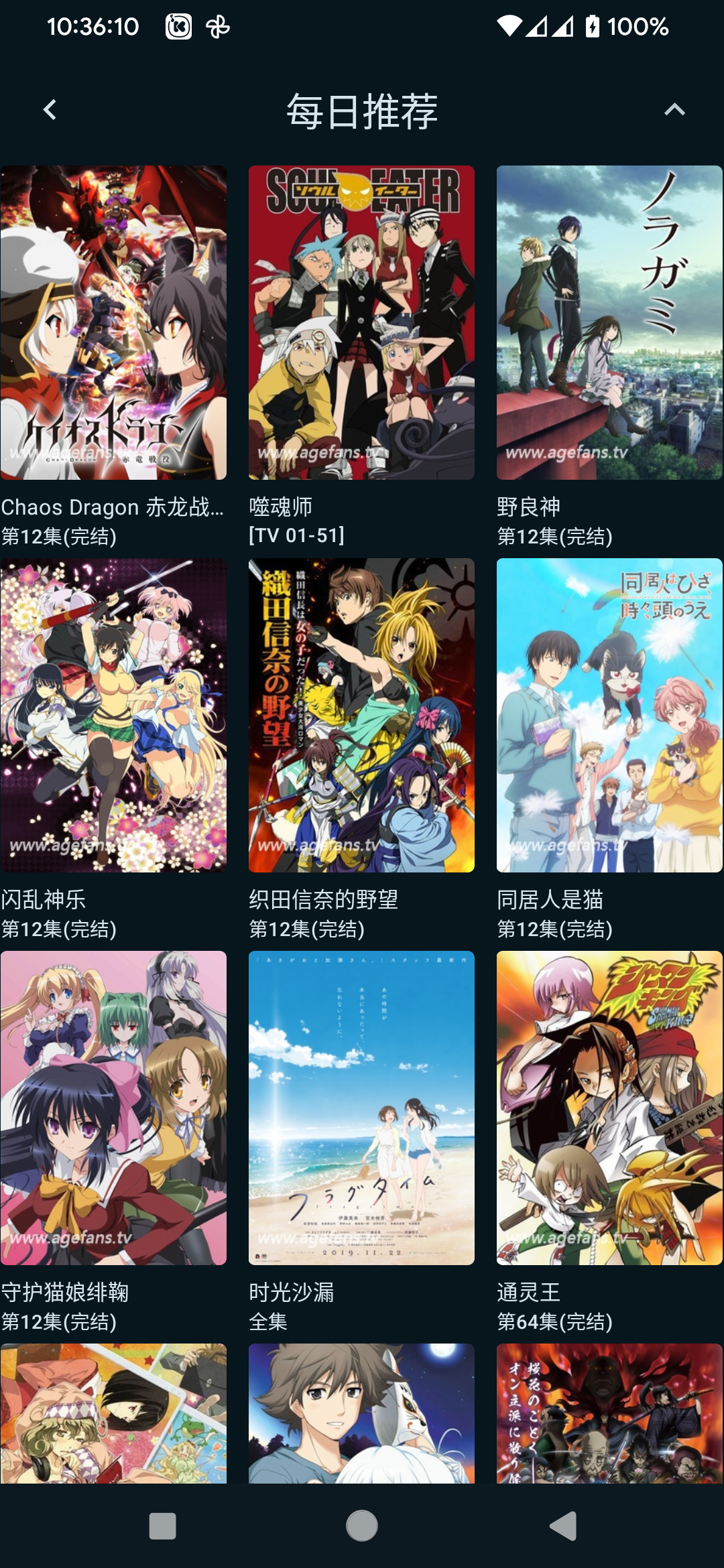Select 守护猫娘绯鞠 from the grid
Viewport: 724px width, 1568px height.
click(113, 1108)
